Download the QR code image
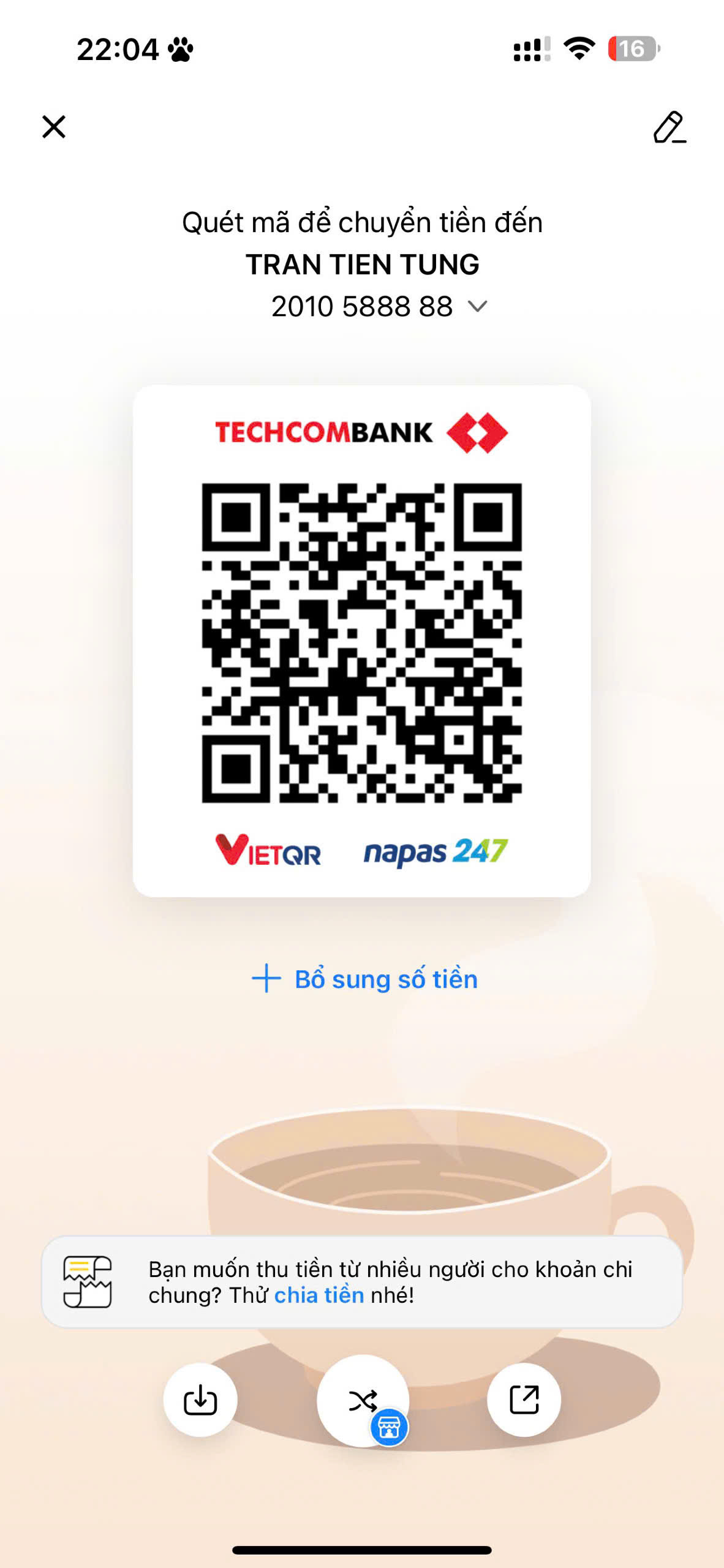This screenshot has width=724, height=1568. [200, 1400]
